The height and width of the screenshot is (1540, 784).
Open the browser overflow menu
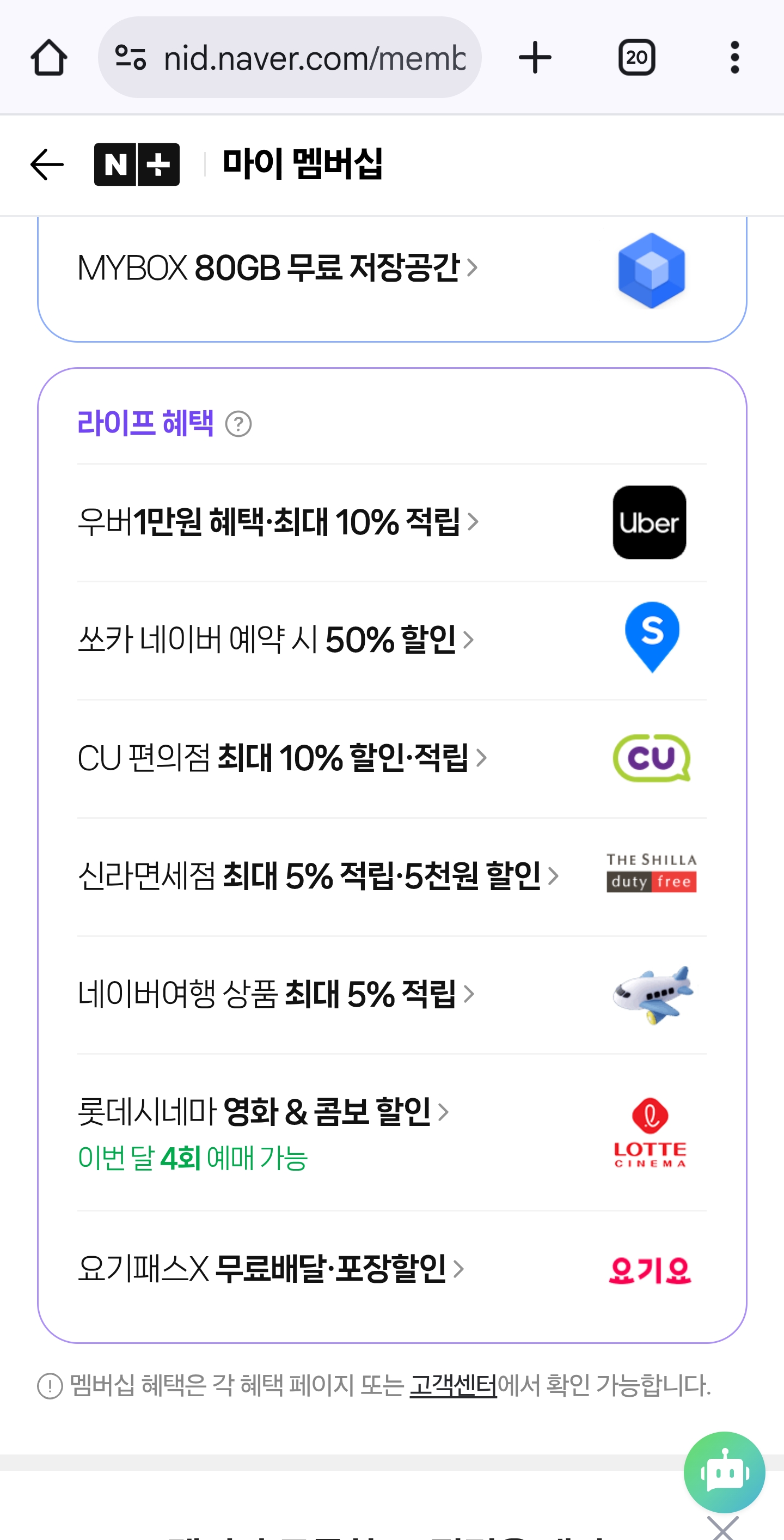tap(734, 58)
